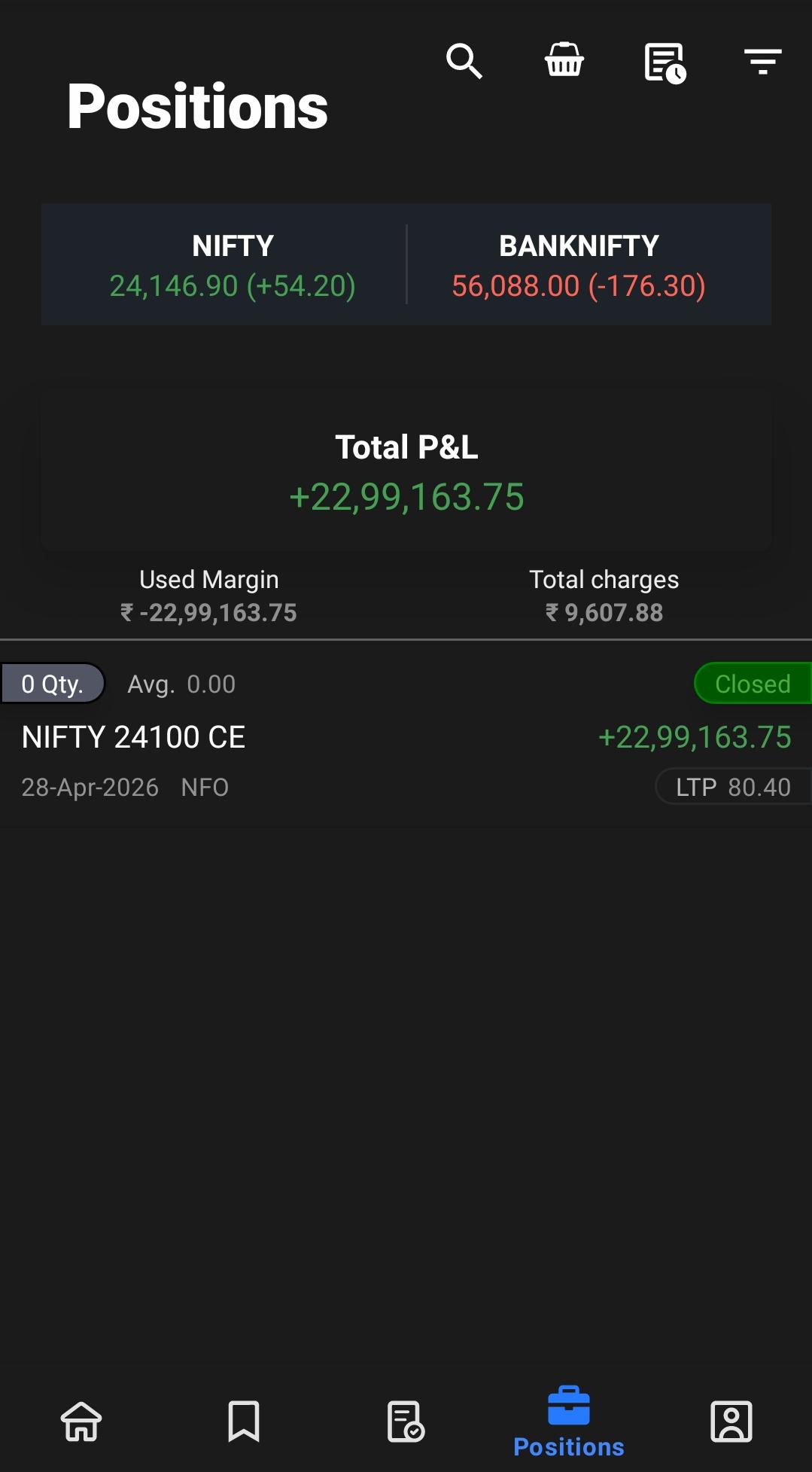Tap the Total charges amount

pyautogui.click(x=604, y=612)
